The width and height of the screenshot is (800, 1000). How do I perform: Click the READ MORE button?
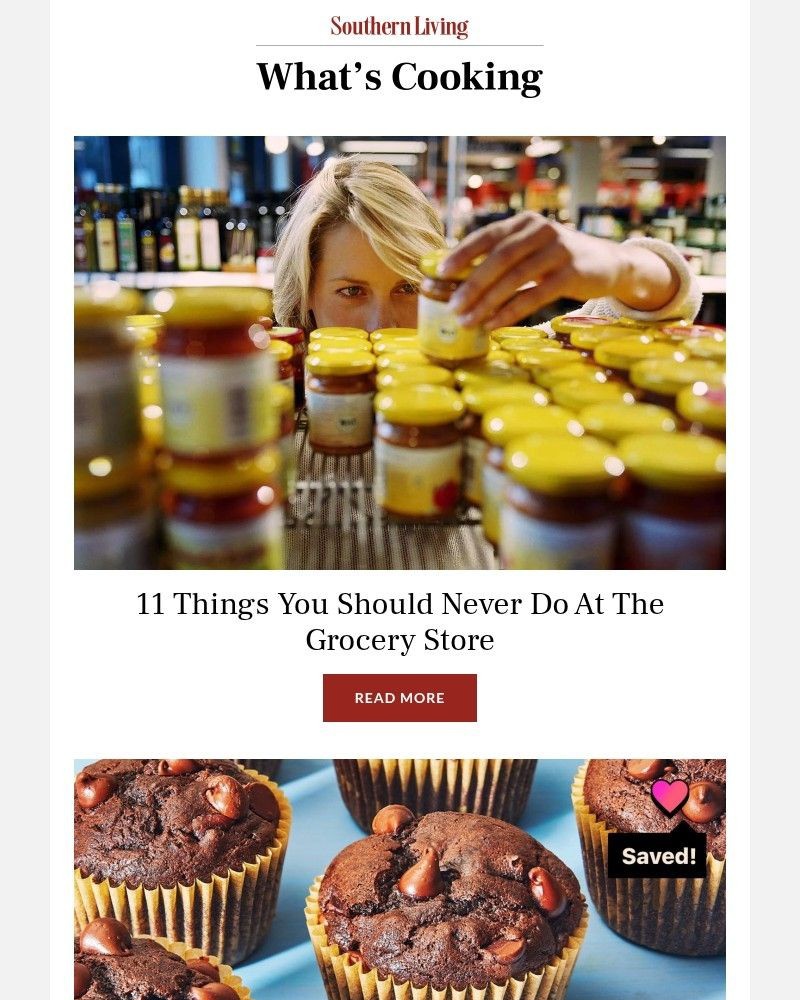(399, 698)
